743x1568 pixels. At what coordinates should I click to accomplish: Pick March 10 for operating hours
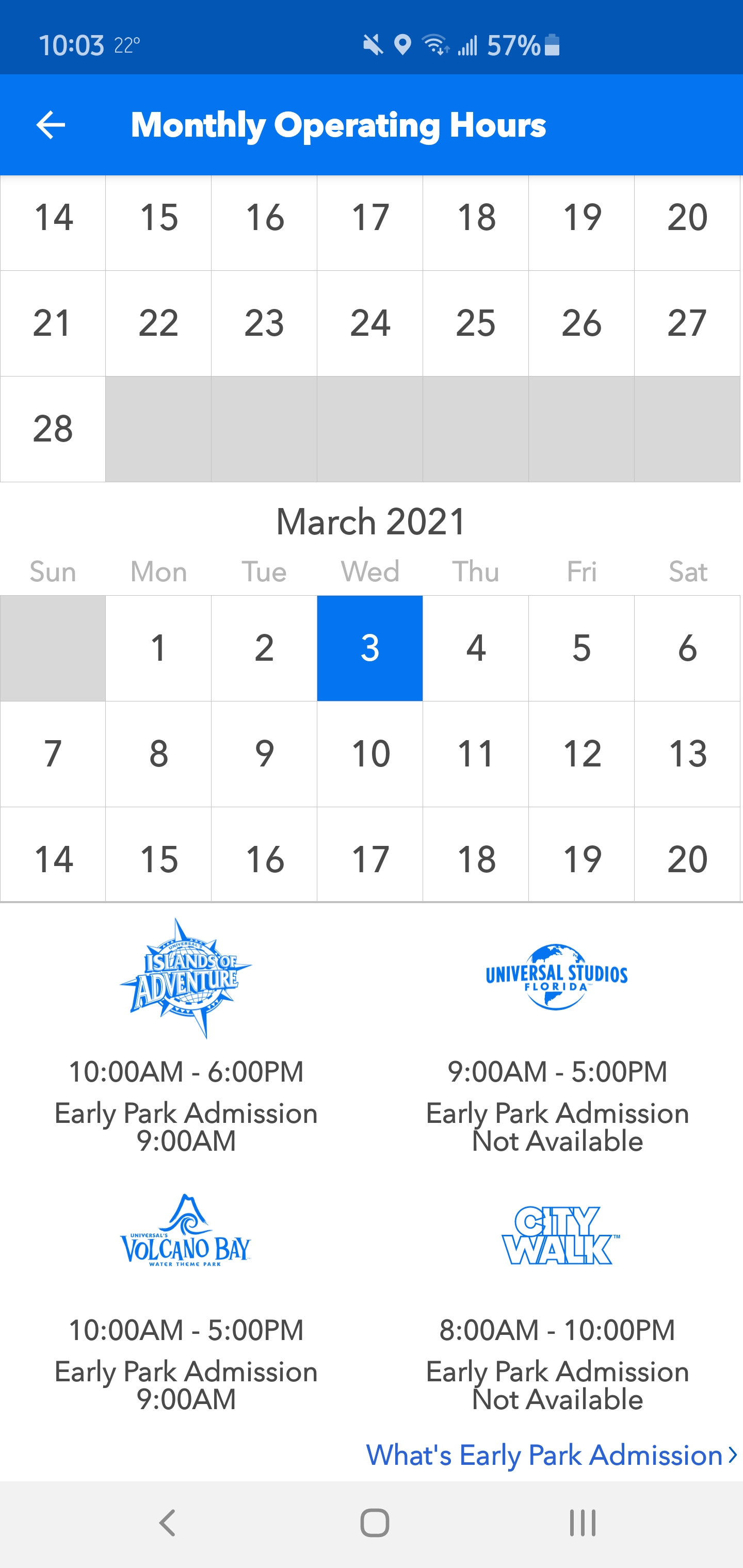pyautogui.click(x=369, y=754)
